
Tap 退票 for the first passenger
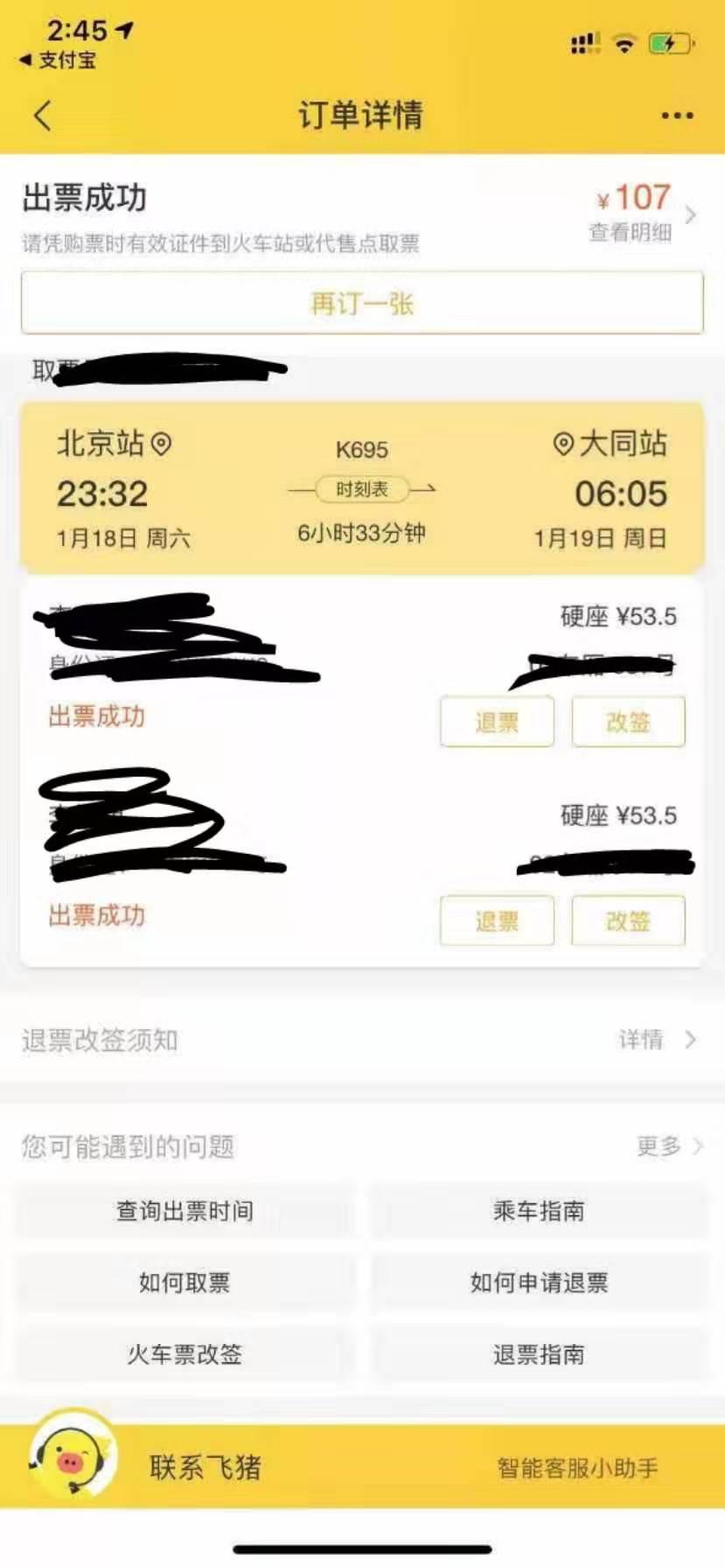pos(497,722)
